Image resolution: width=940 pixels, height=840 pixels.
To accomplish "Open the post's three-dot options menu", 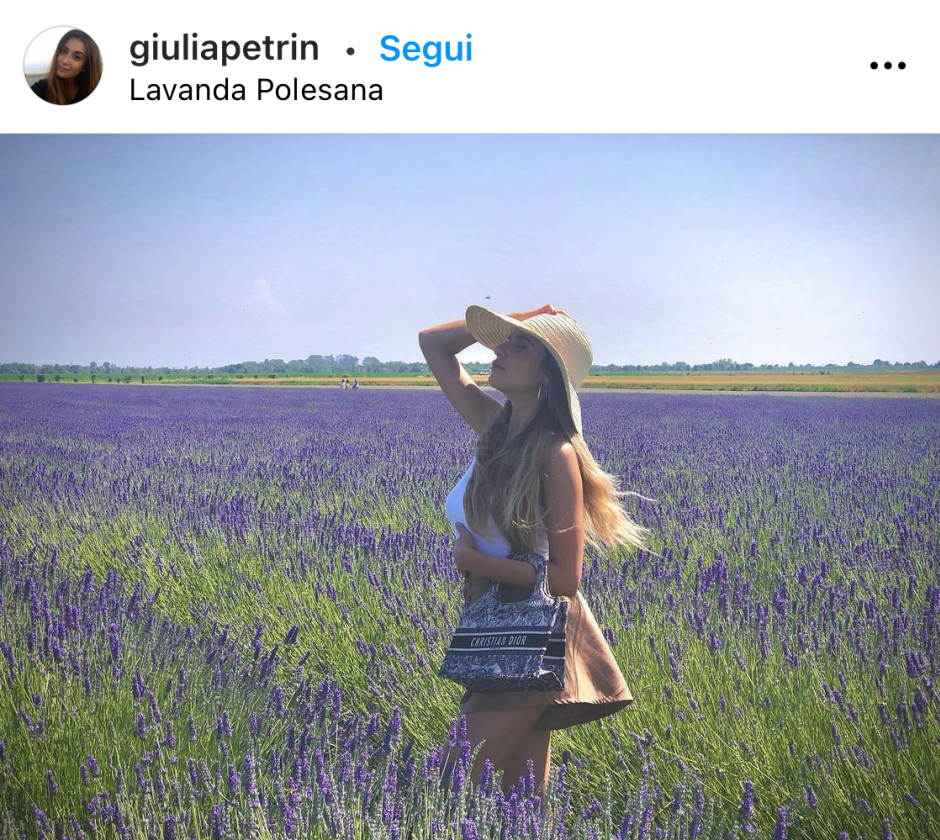I will click(x=886, y=66).
